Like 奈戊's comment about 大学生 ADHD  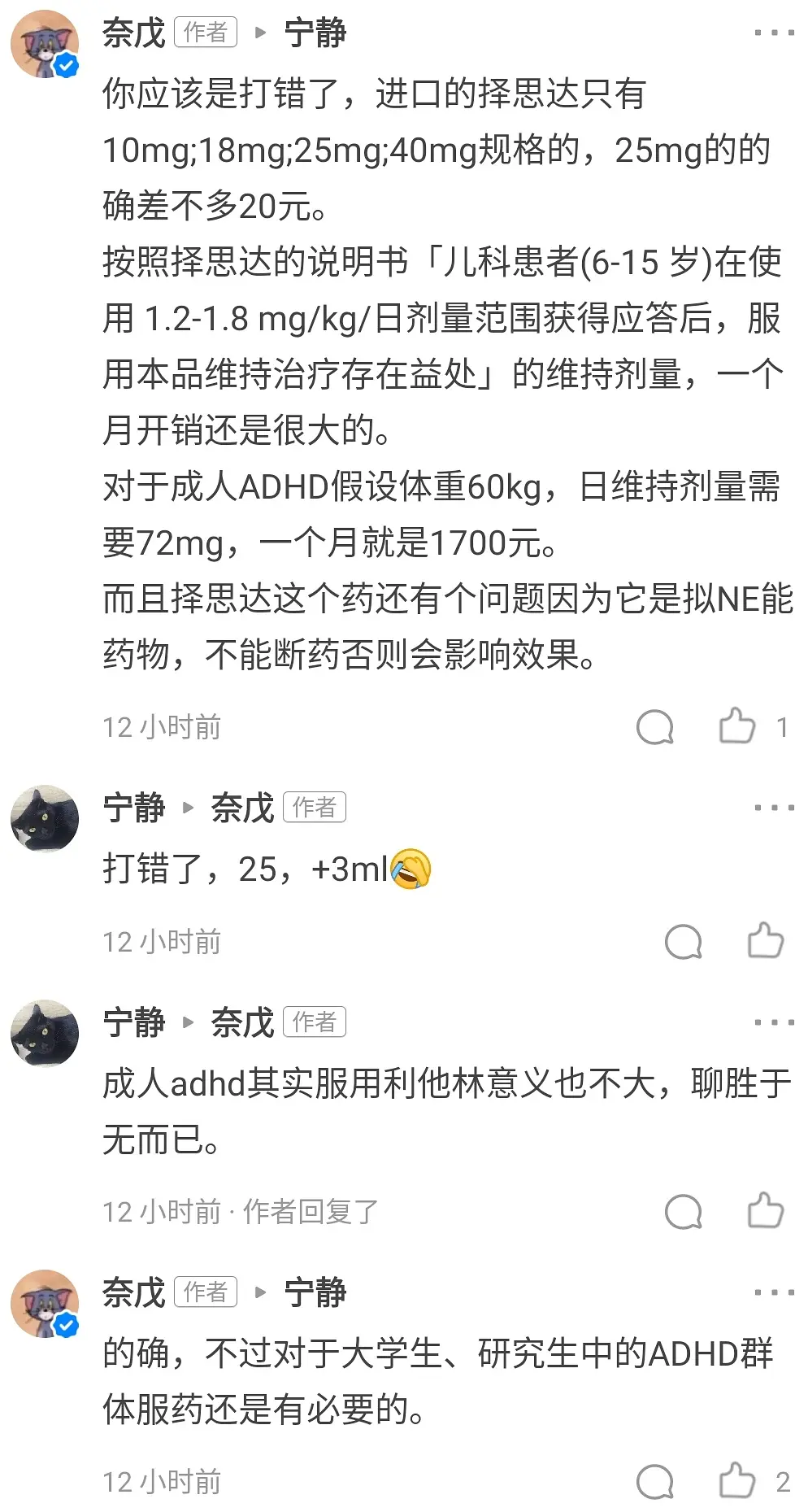tap(737, 1480)
